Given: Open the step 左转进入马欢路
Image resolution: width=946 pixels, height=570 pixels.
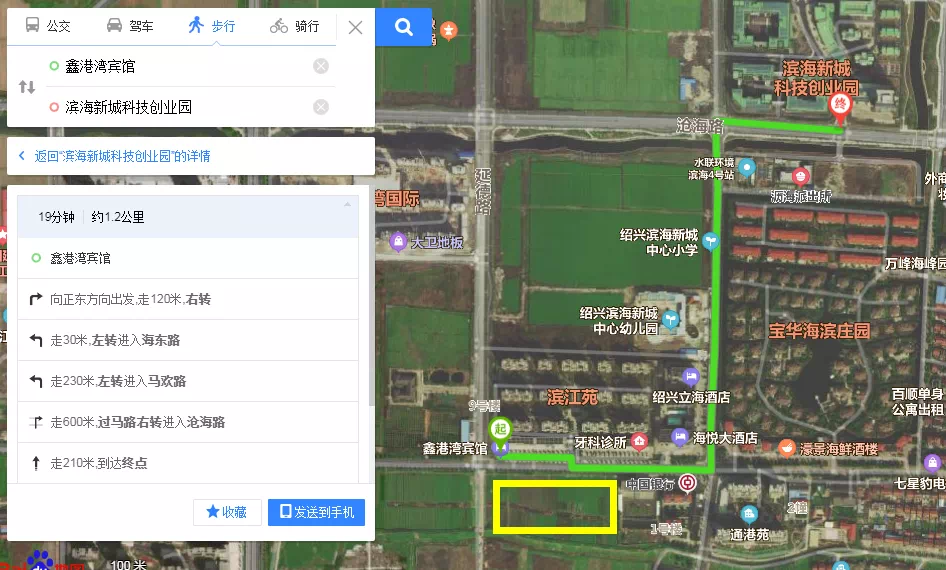Looking at the screenshot, I should point(188,381).
